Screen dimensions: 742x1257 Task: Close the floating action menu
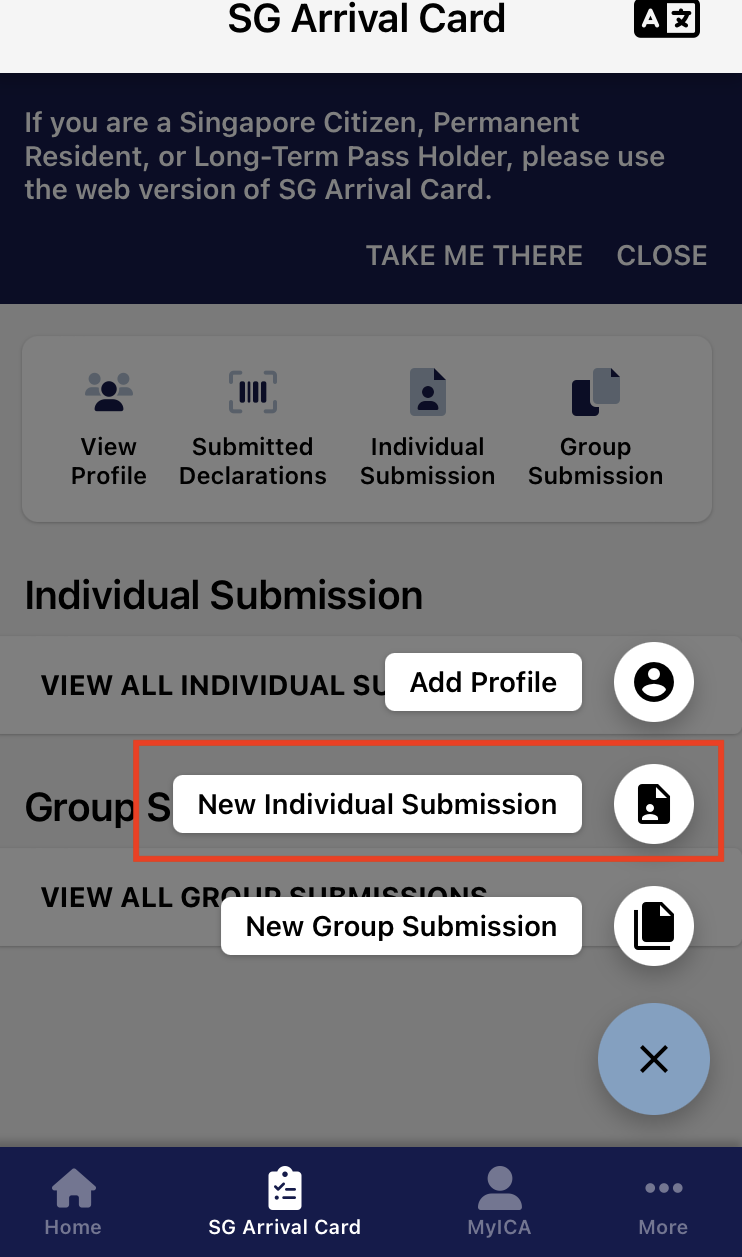click(654, 1059)
